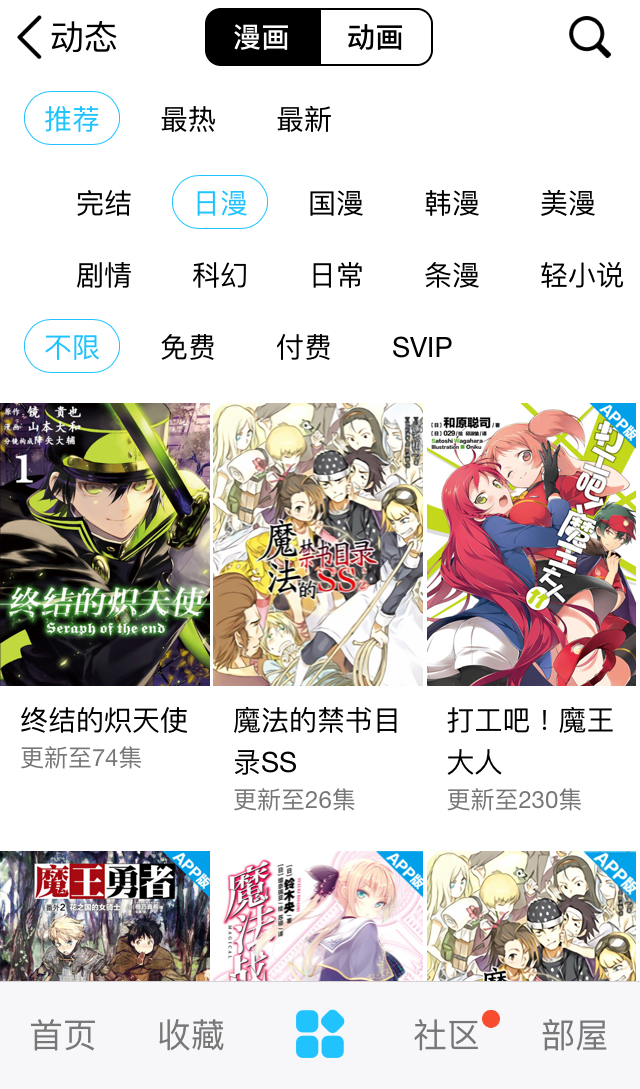Screen dimensions: 640x1089
Task: Open 魔法的禁书目录SS comic
Action: point(318,545)
